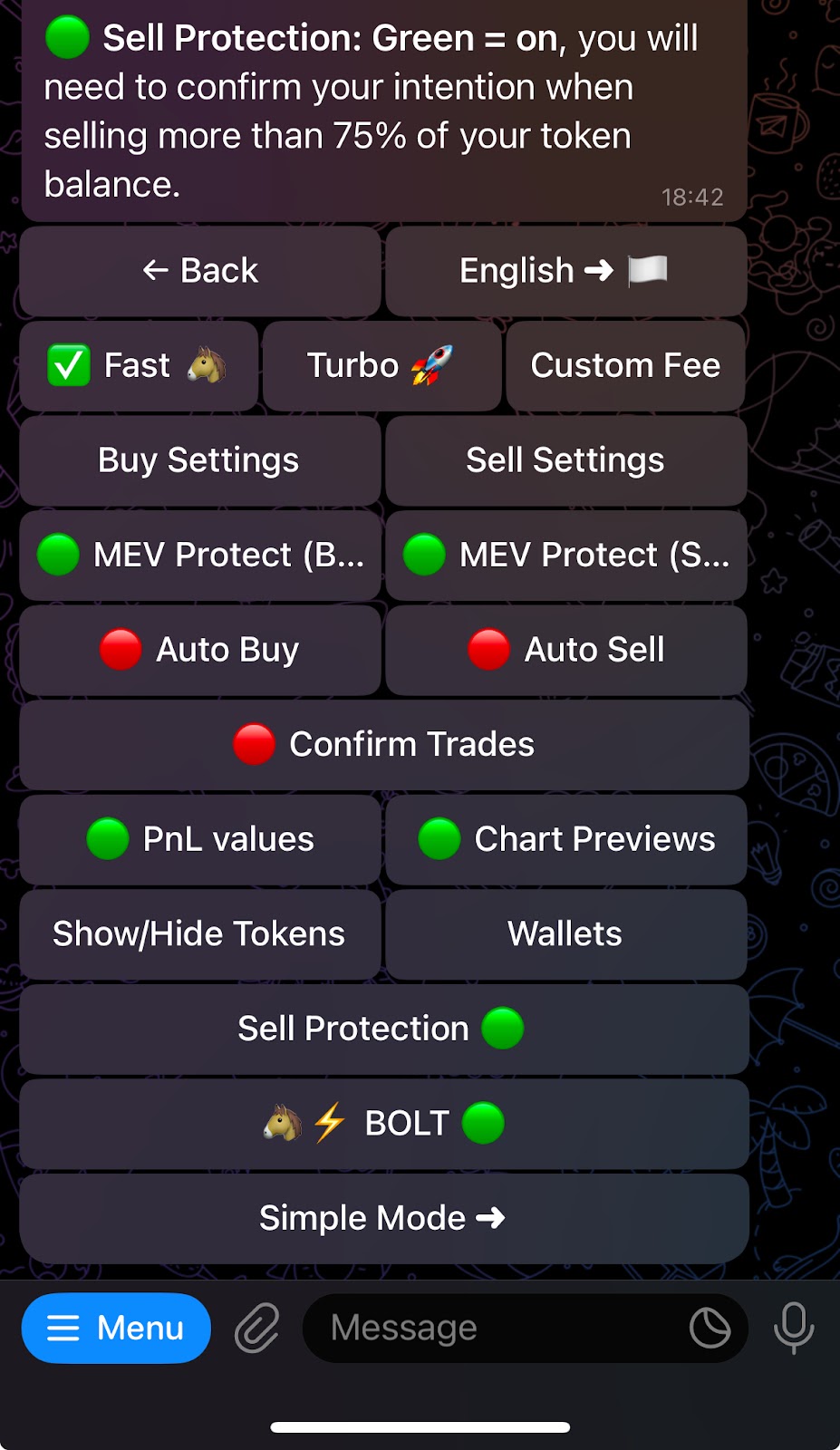Set a Custom Fee
Viewport: 840px width, 1450px height.
click(625, 366)
